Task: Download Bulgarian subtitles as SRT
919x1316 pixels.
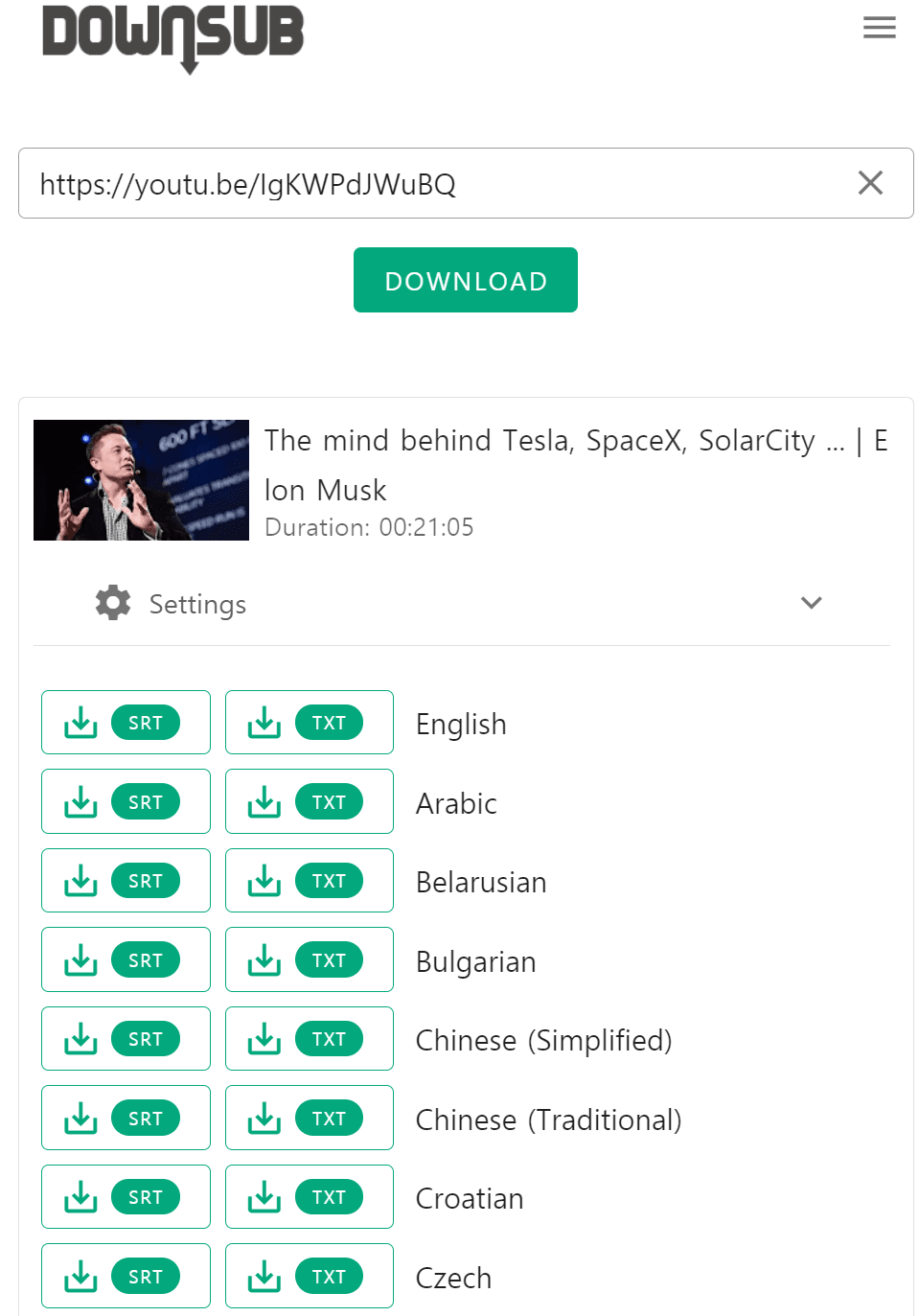Action: pyautogui.click(x=126, y=960)
